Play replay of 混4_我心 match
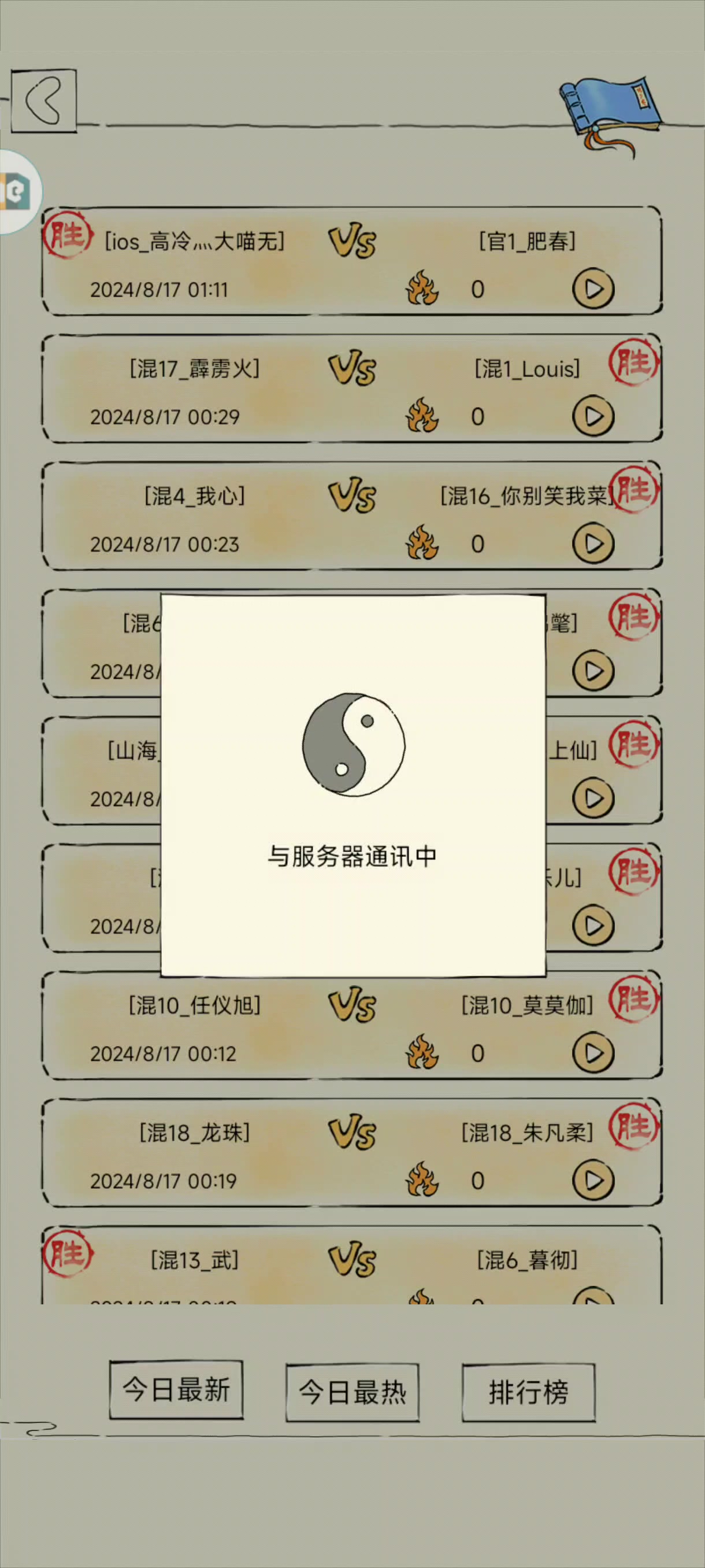Image resolution: width=705 pixels, height=1568 pixels. pos(593,543)
